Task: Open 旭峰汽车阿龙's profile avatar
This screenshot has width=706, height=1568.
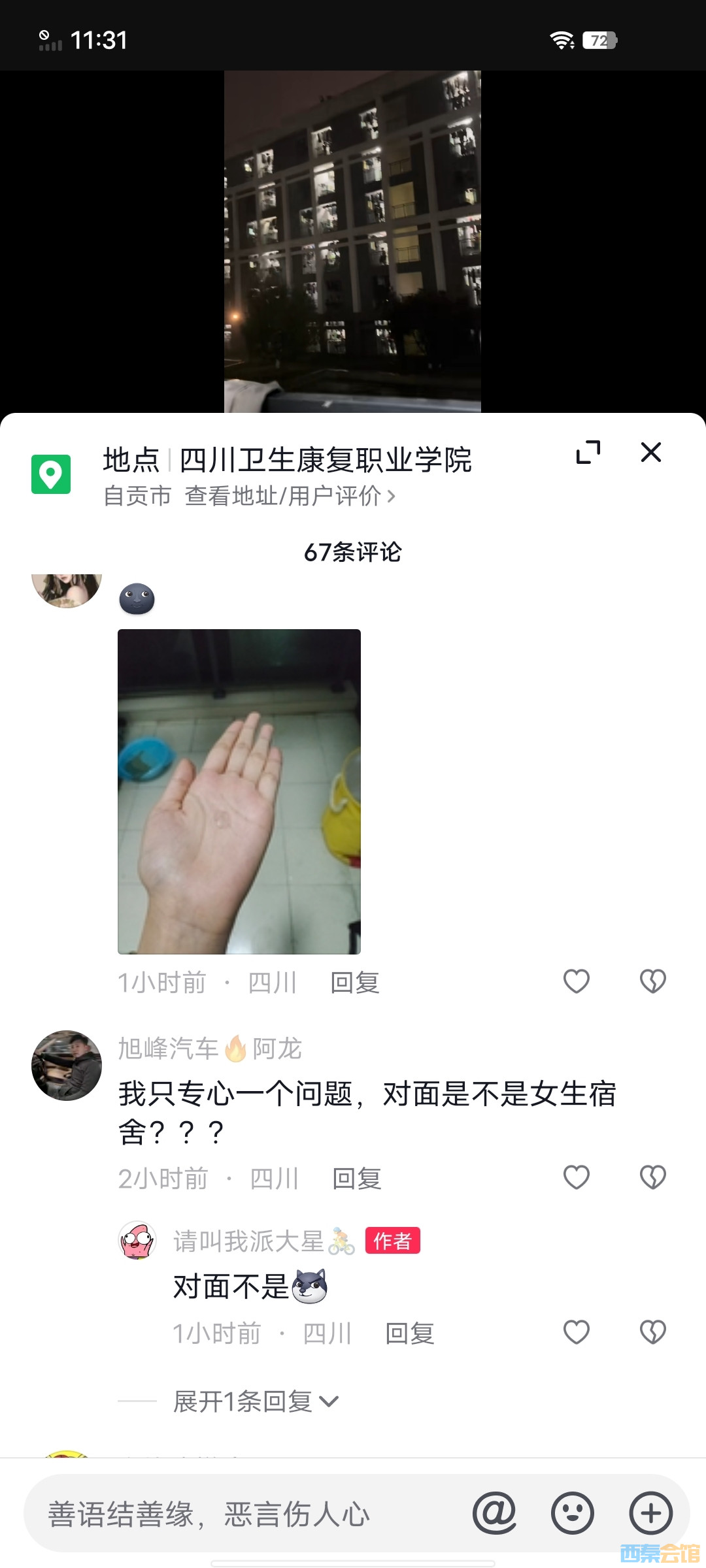Action: 67,1066
